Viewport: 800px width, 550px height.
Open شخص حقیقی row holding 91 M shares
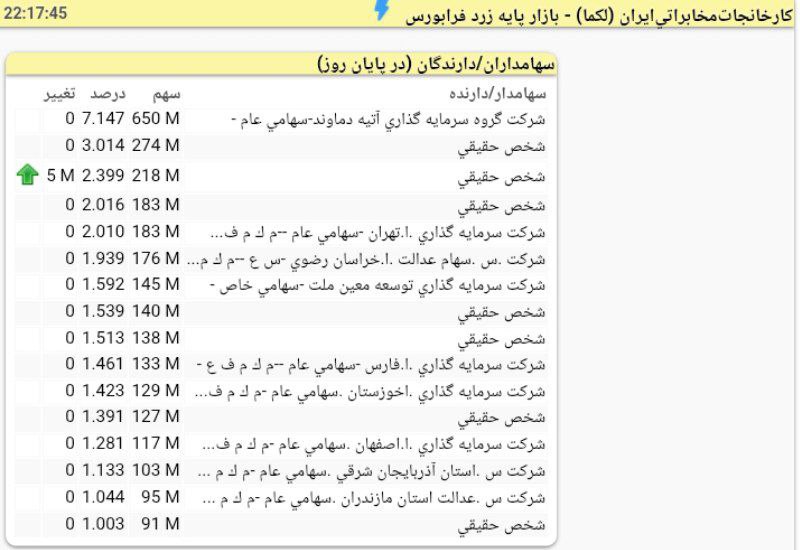pyautogui.click(x=516, y=525)
